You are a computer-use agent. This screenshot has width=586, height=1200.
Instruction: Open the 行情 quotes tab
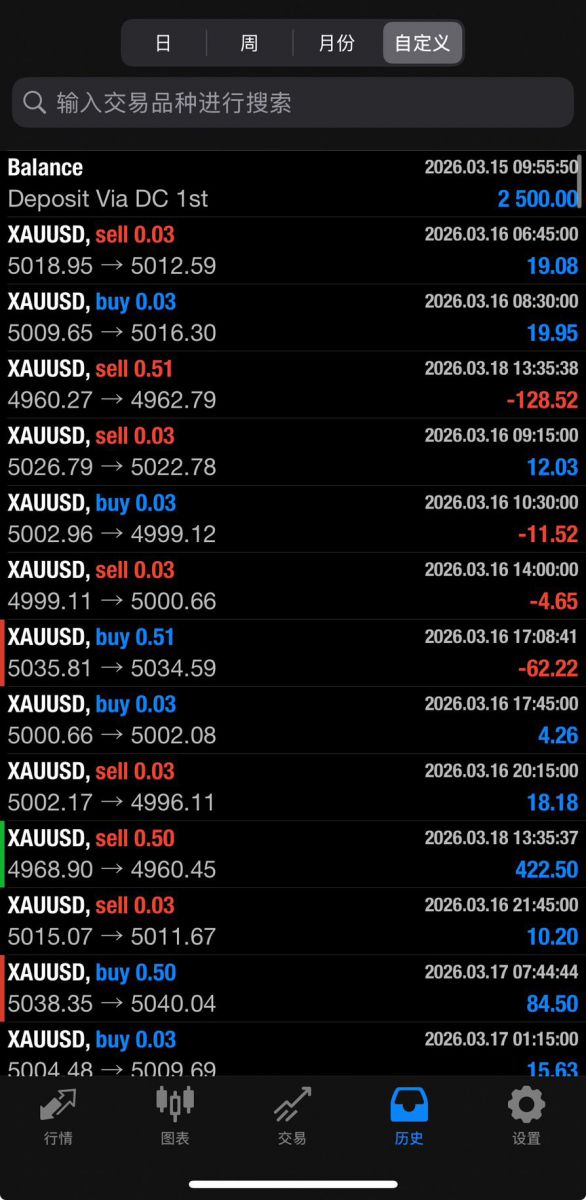click(x=58, y=1116)
